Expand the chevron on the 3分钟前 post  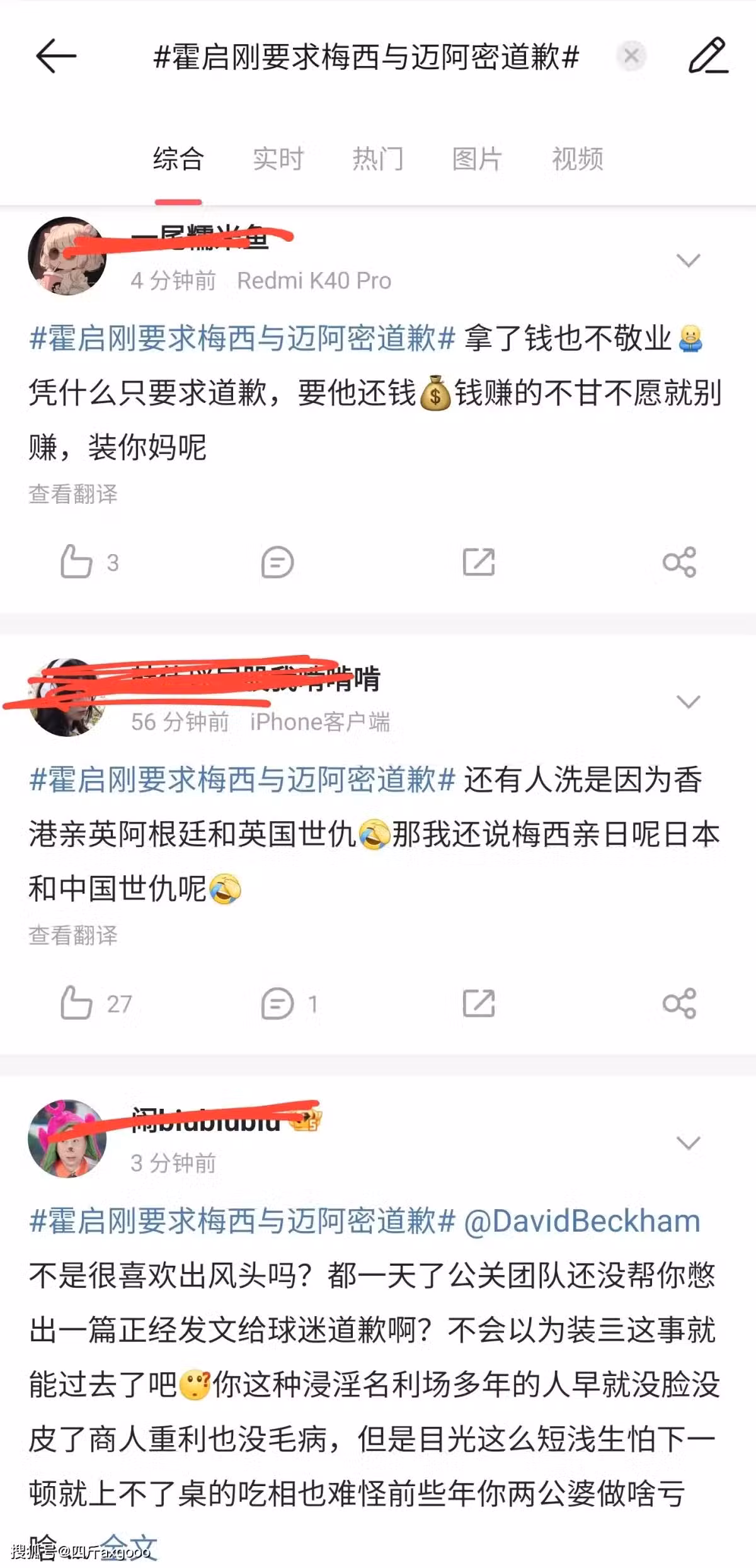[x=688, y=1143]
